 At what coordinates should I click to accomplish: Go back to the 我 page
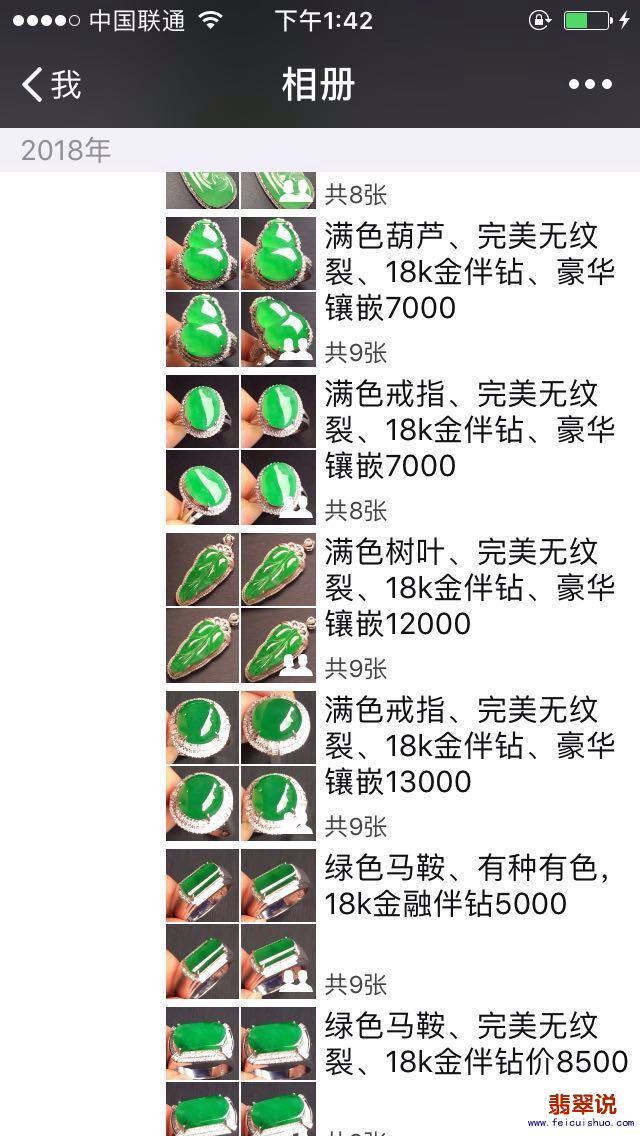click(52, 85)
